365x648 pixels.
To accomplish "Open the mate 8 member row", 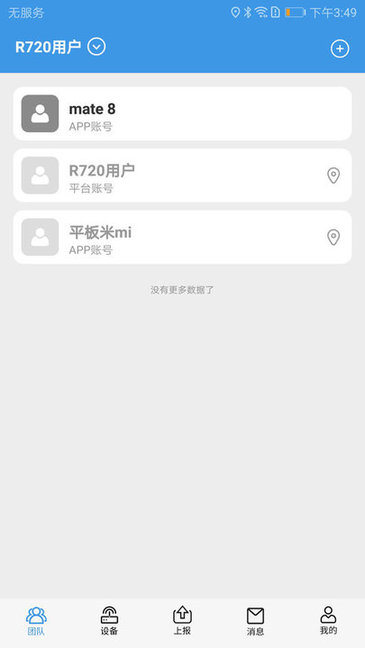I will [x=182, y=114].
